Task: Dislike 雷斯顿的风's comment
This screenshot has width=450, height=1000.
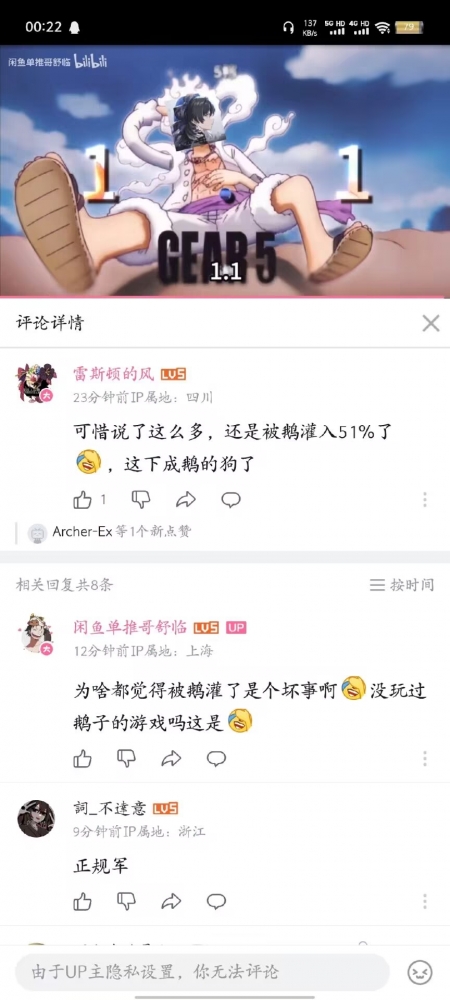Action: (x=141, y=499)
